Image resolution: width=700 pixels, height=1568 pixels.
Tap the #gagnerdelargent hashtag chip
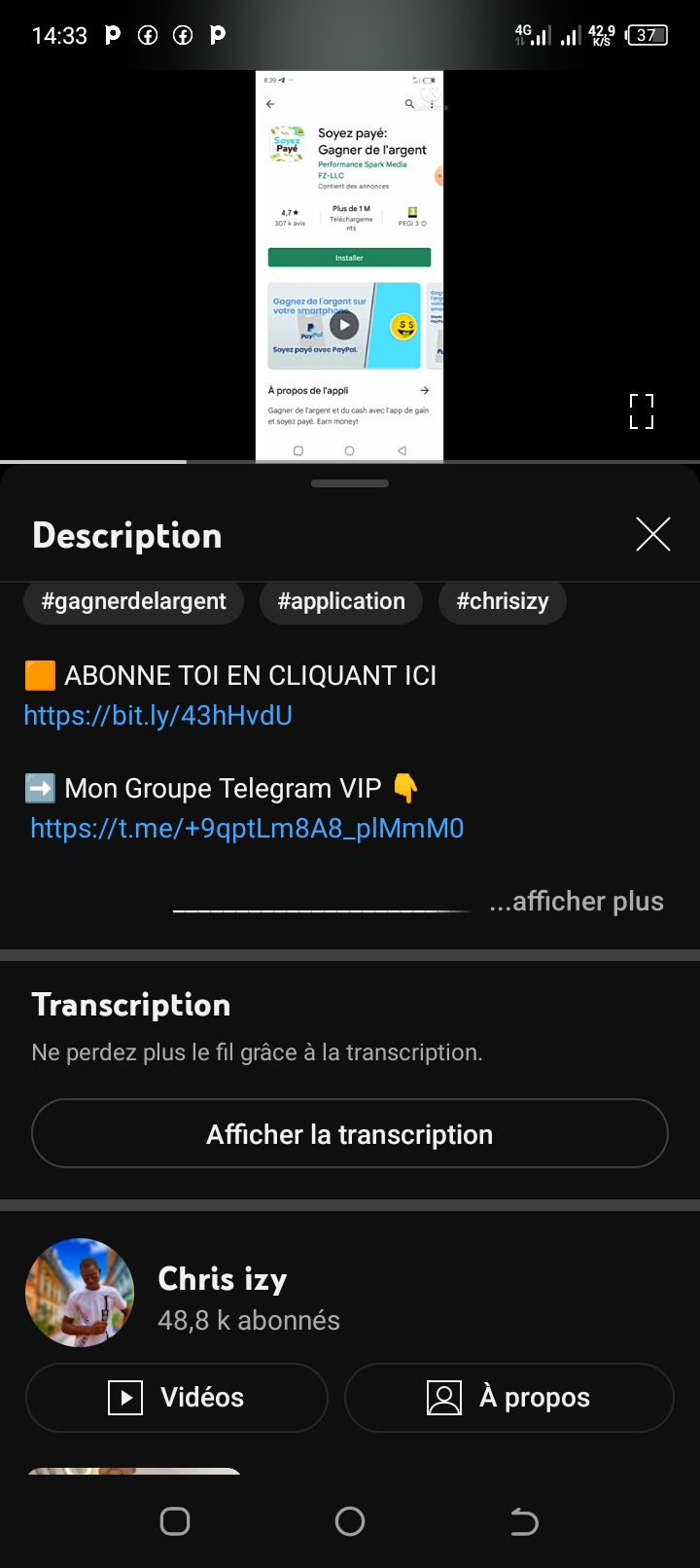point(134,601)
